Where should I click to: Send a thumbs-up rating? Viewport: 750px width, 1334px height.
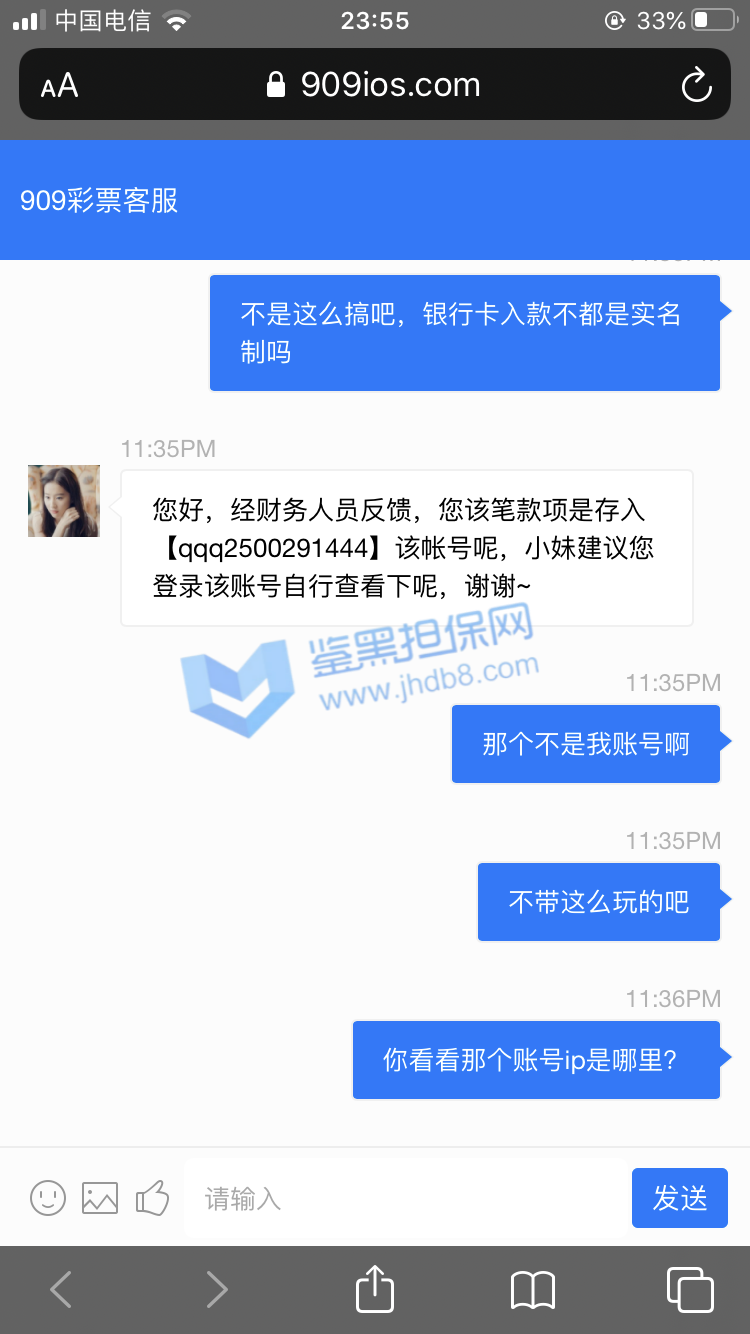(152, 1197)
